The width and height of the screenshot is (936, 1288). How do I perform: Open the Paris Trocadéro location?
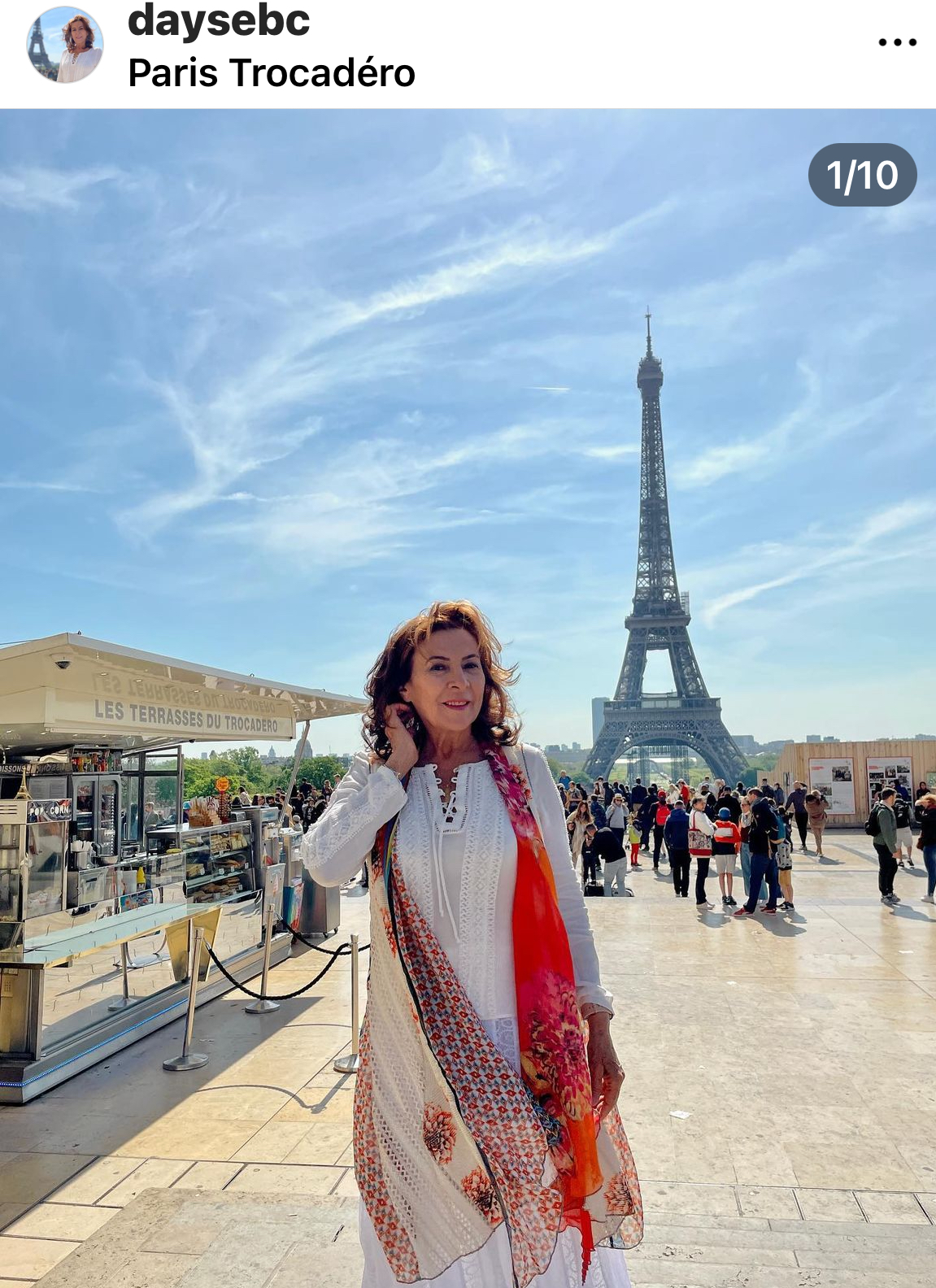[272, 73]
